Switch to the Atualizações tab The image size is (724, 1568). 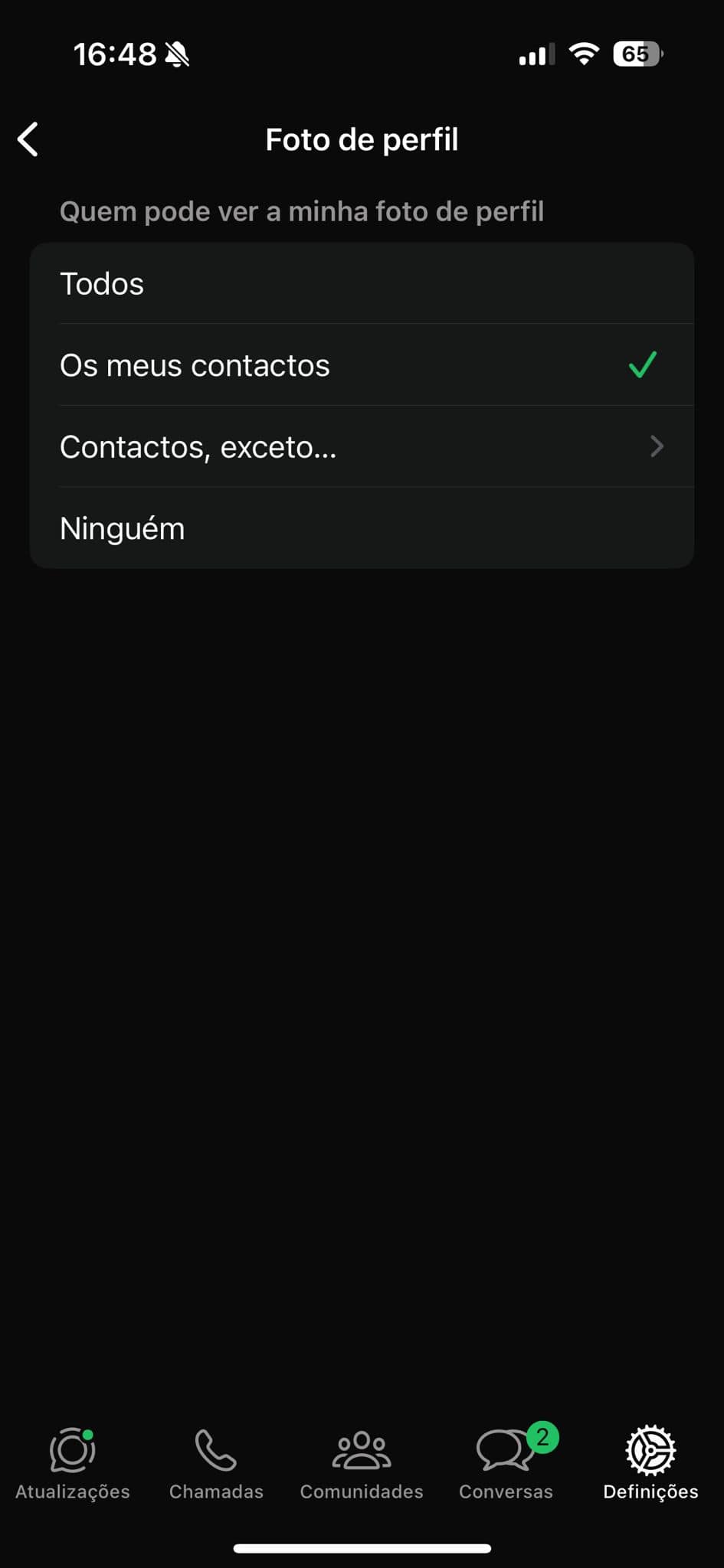pos(73,1462)
